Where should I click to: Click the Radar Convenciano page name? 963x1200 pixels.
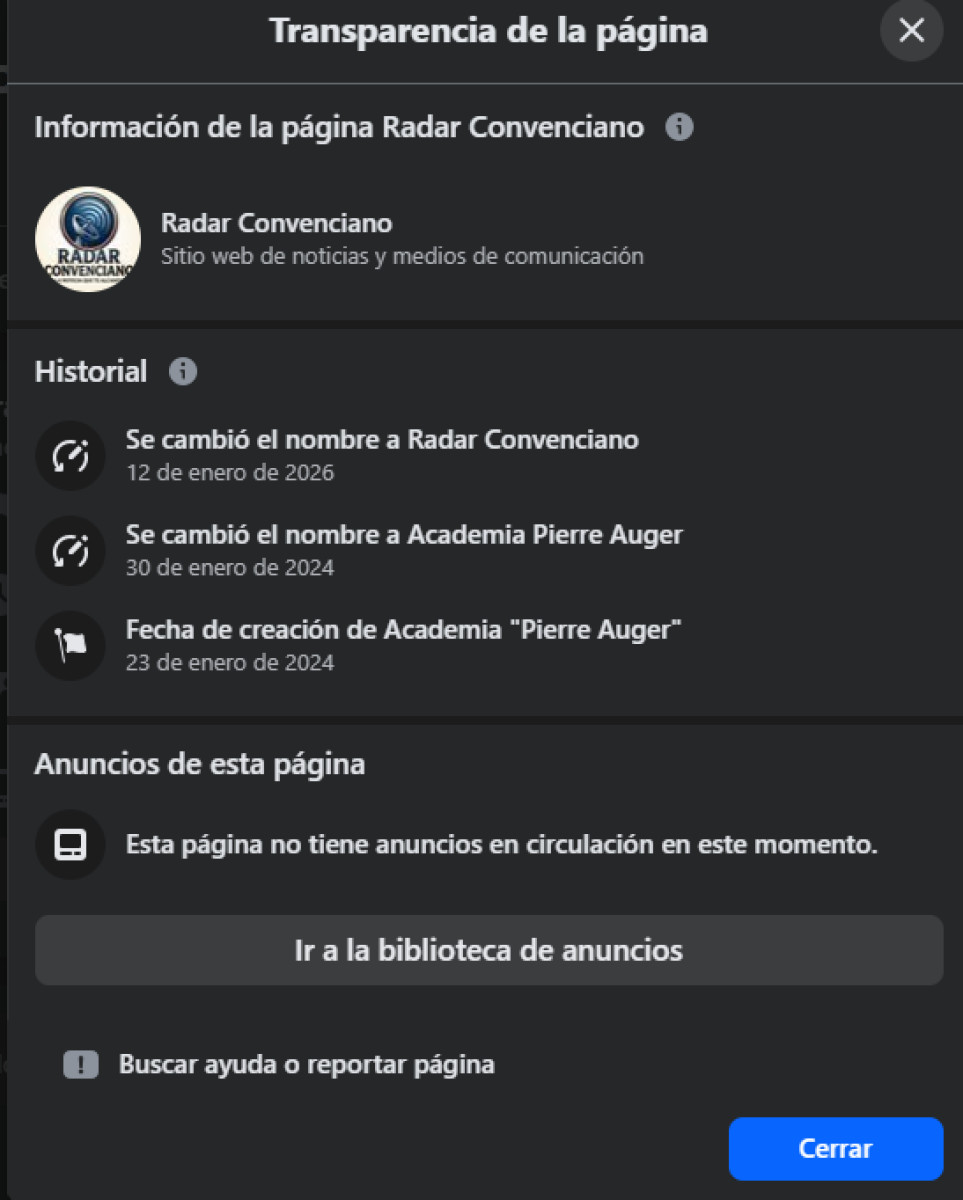[x=277, y=222]
